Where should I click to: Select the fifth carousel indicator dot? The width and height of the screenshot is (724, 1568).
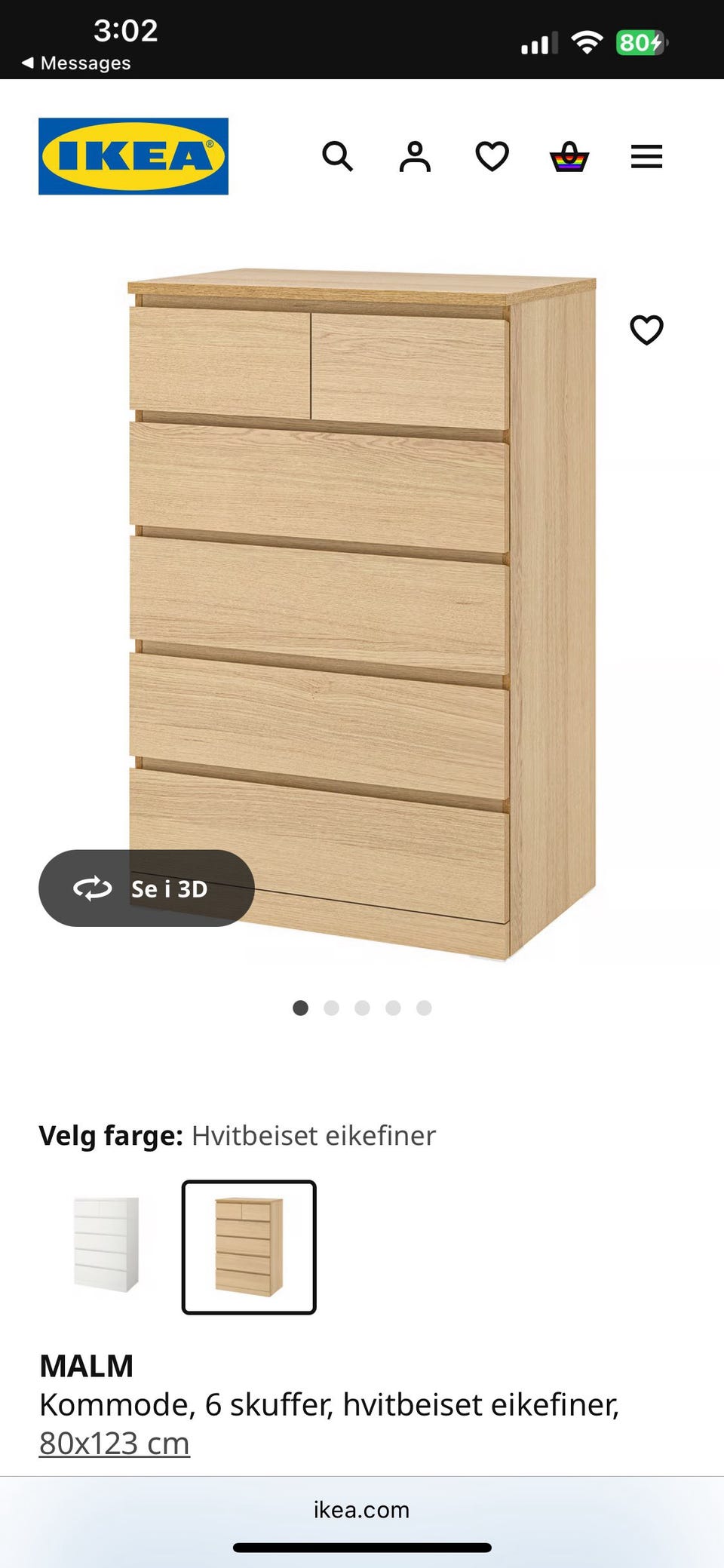[x=424, y=1008]
